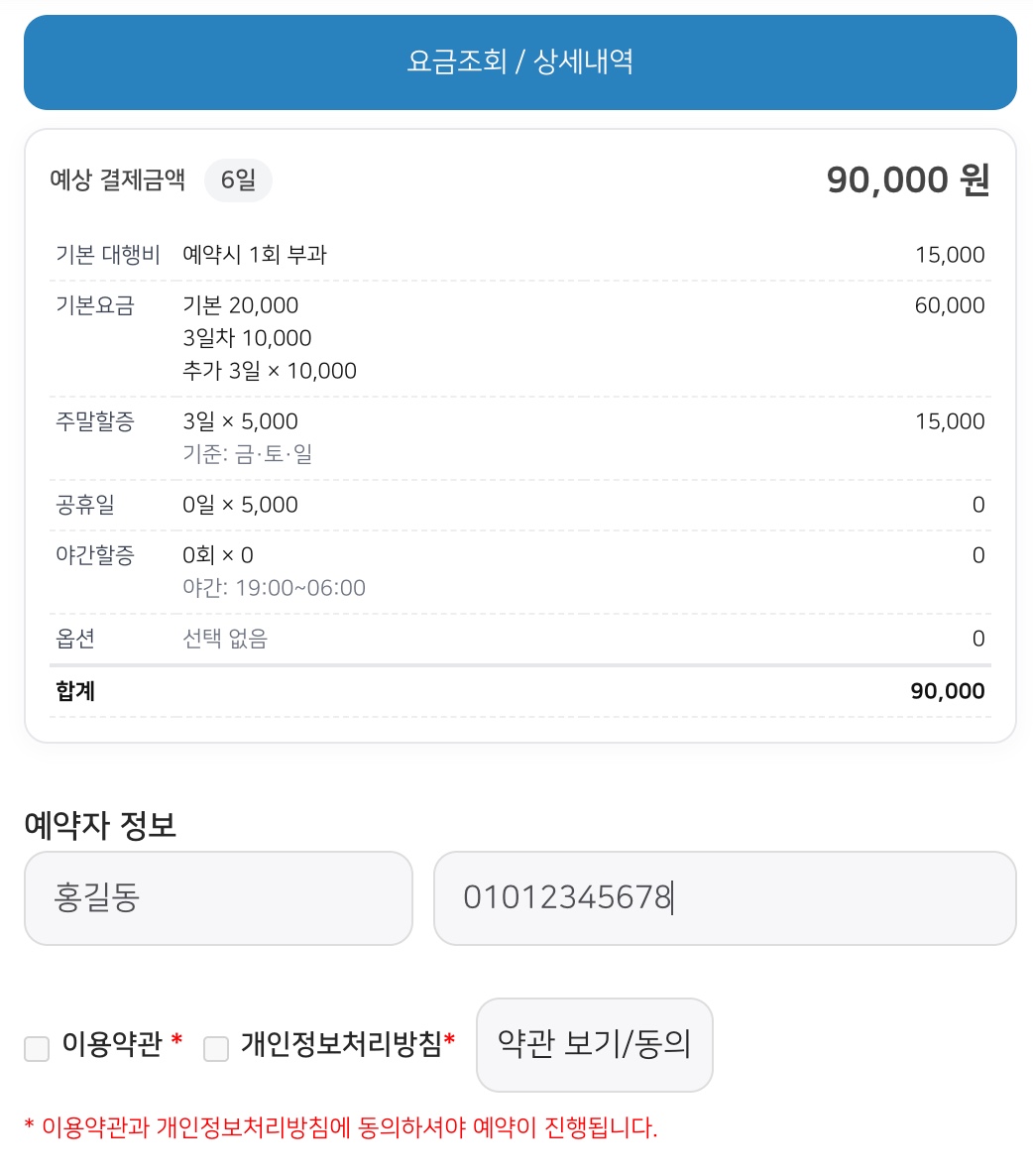Click the phone number field 01012345678
Viewport: 1033px width, 1176px height.
[725, 898]
